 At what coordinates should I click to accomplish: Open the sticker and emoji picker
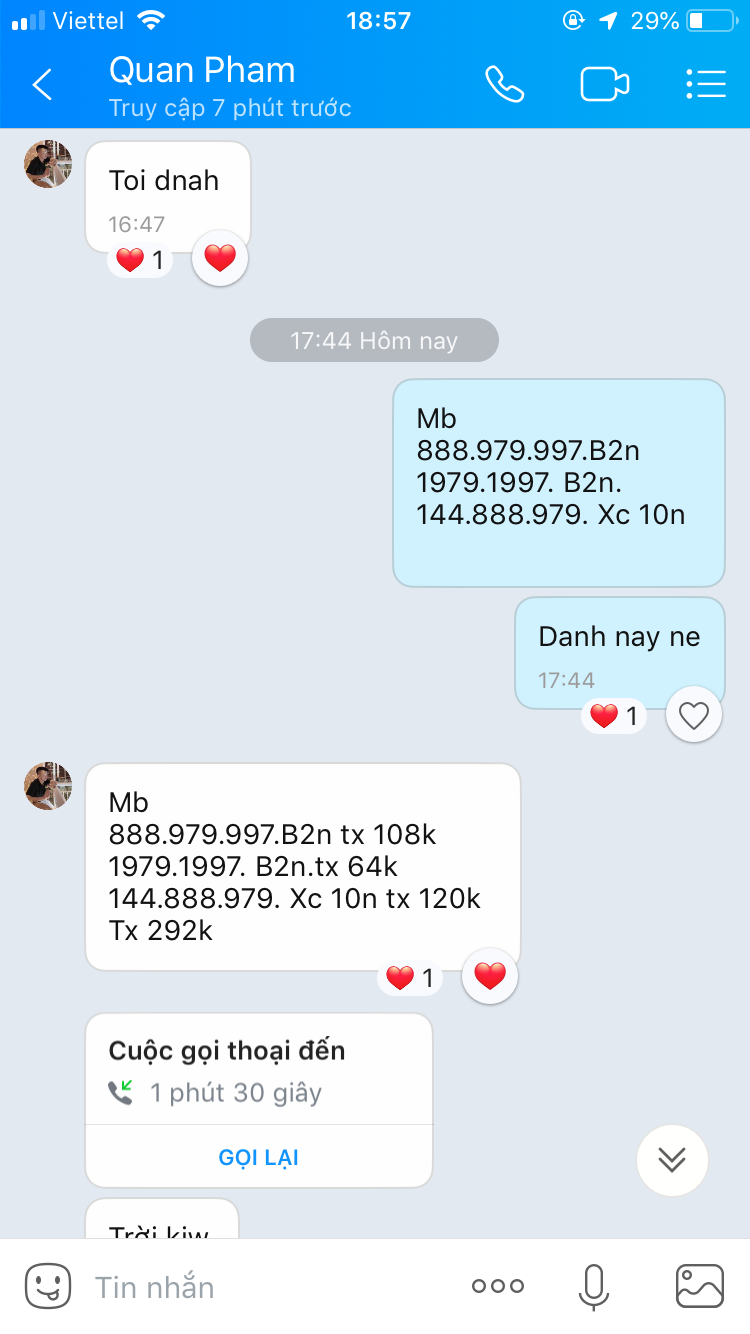[48, 1286]
